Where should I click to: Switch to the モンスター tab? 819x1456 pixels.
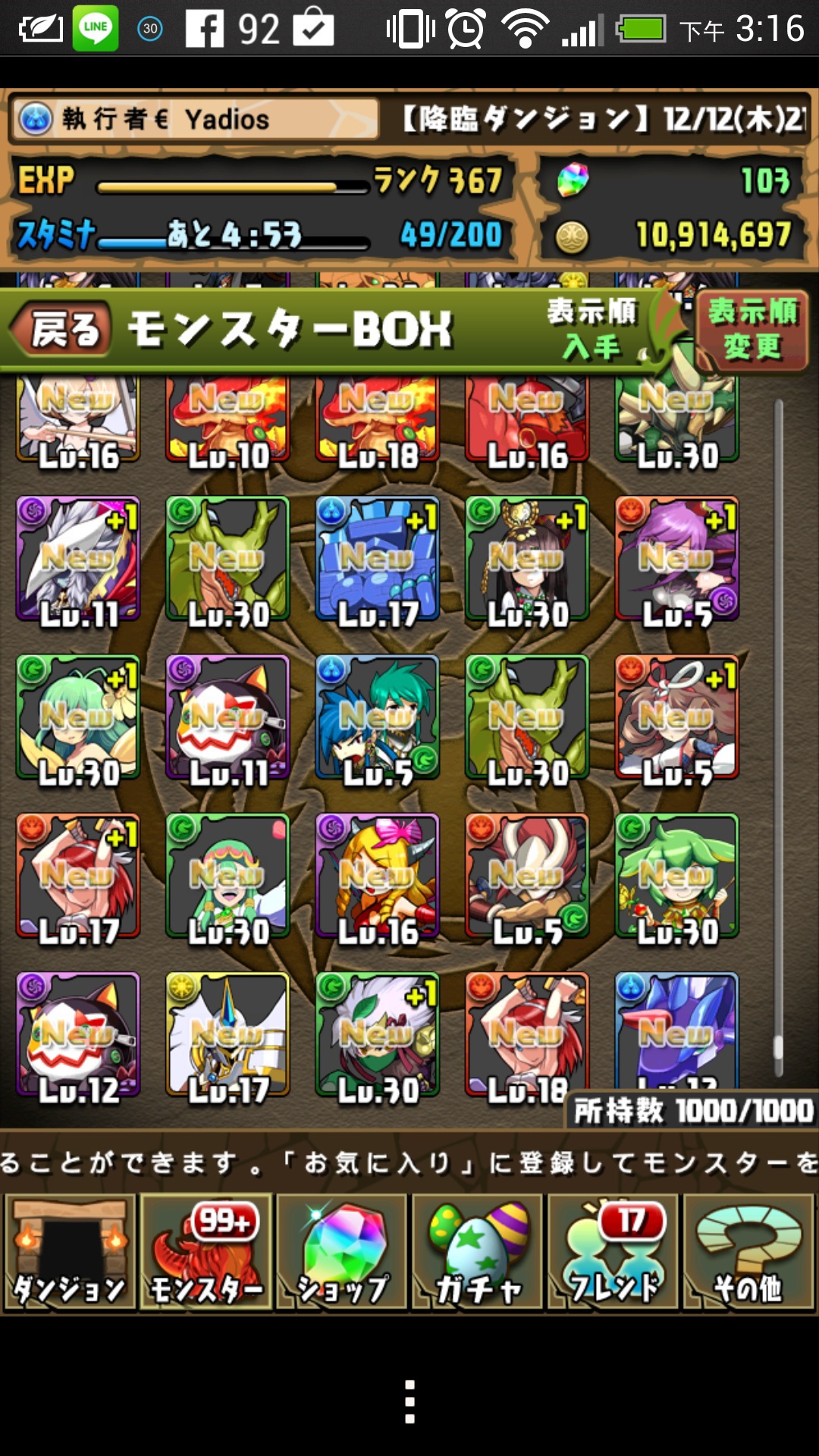pyautogui.click(x=207, y=1252)
